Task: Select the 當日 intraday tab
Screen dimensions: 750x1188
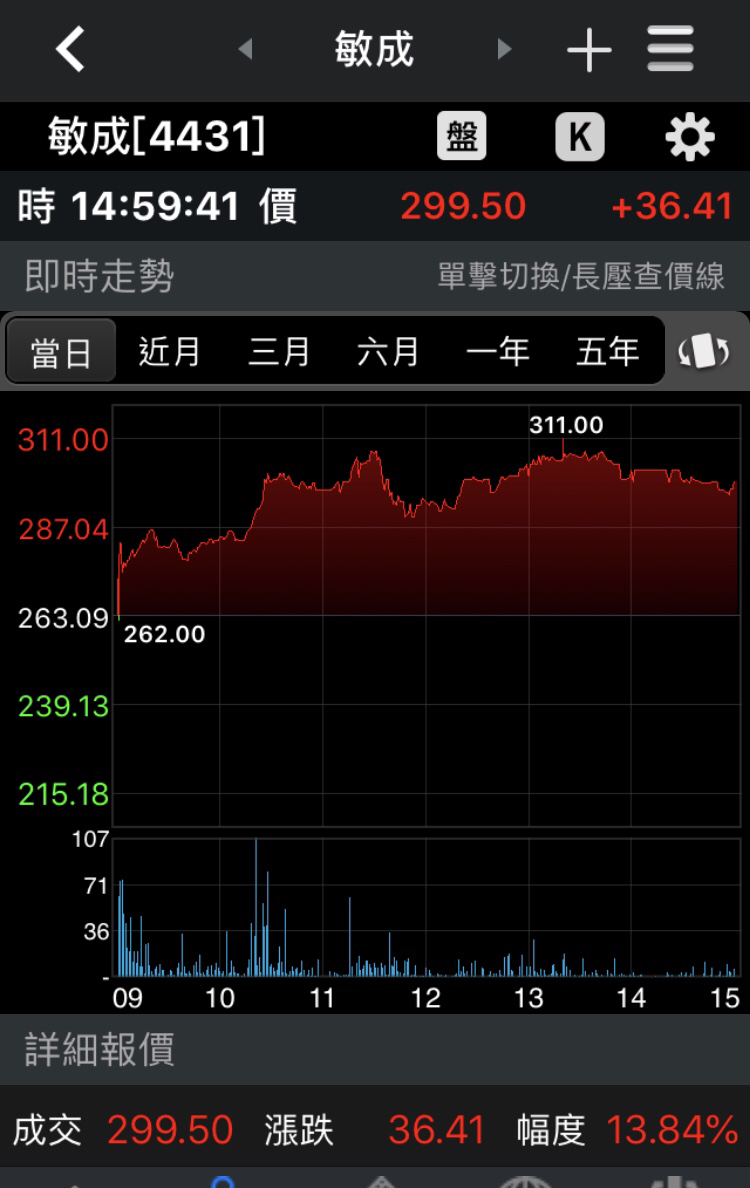Action: tap(61, 352)
